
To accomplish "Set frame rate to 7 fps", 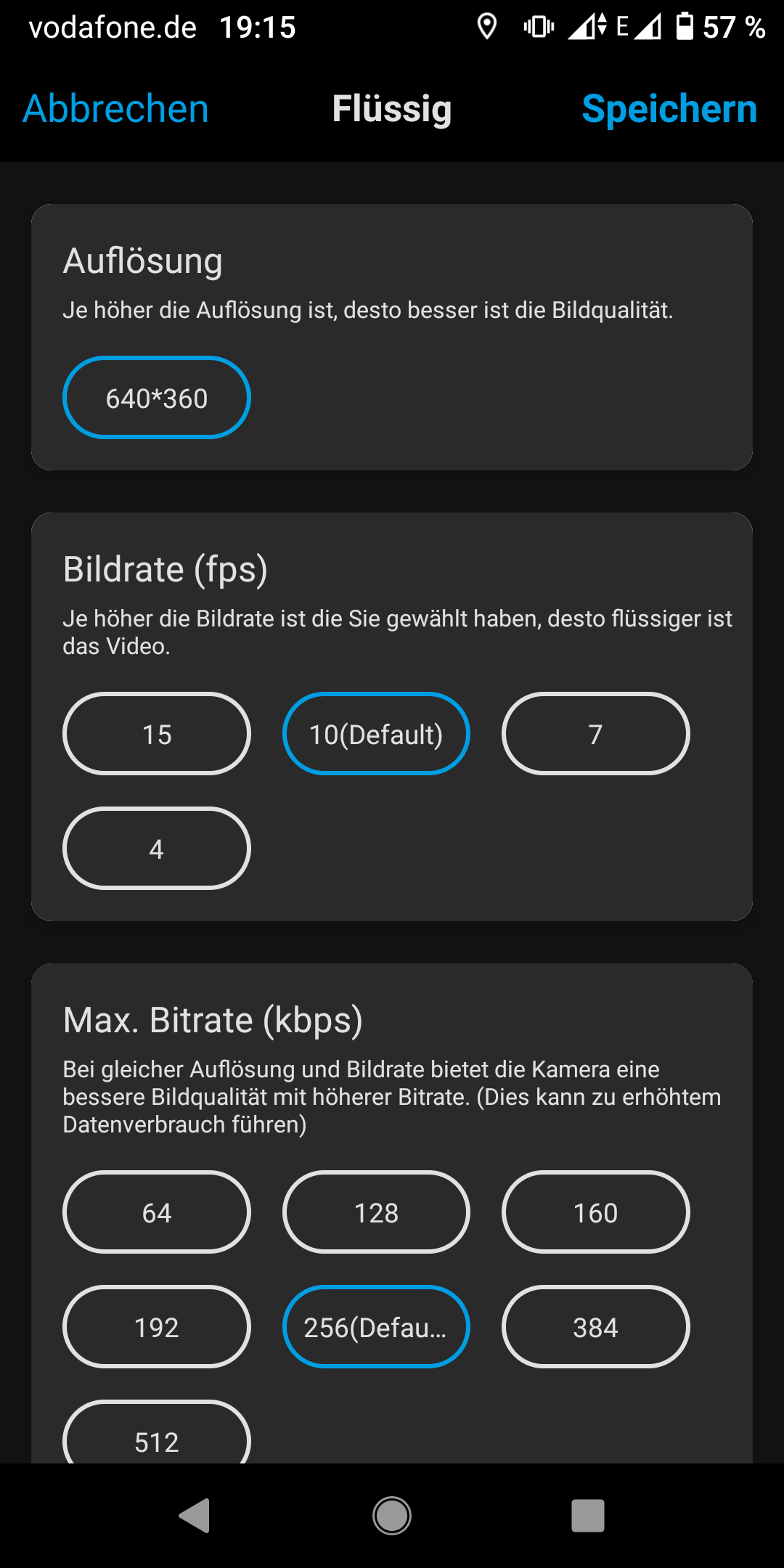I will [x=595, y=734].
